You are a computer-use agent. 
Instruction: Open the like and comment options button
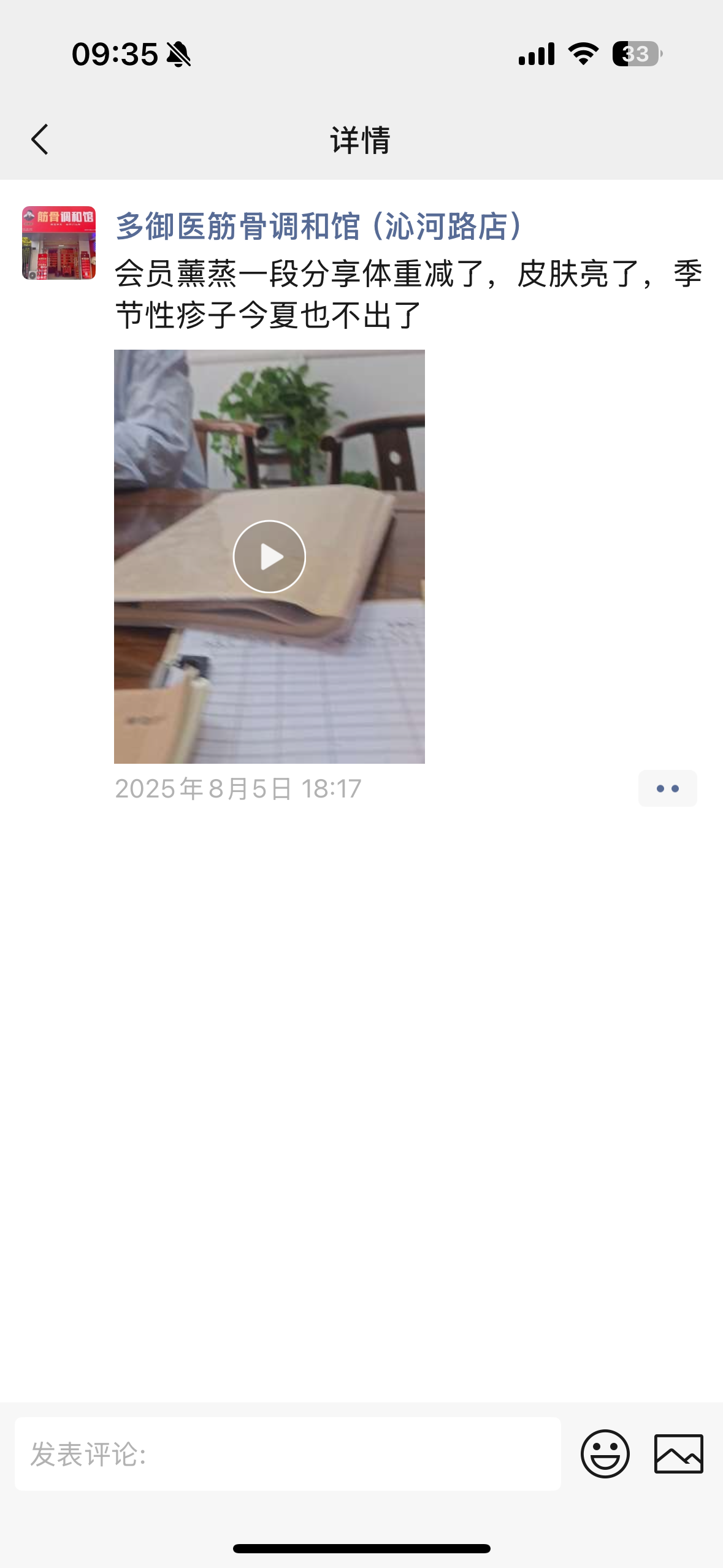point(667,788)
